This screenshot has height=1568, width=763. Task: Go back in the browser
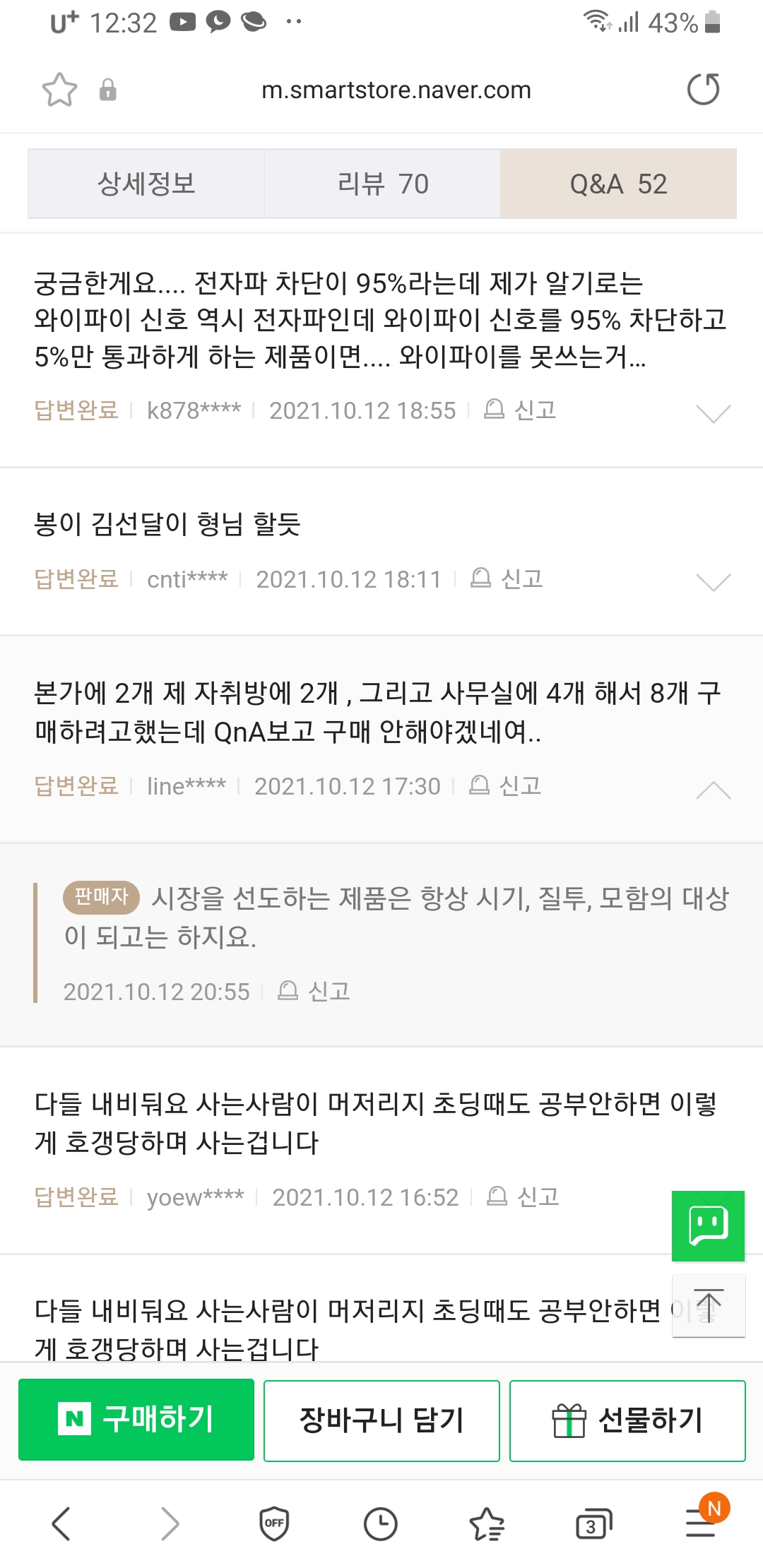(x=62, y=1524)
